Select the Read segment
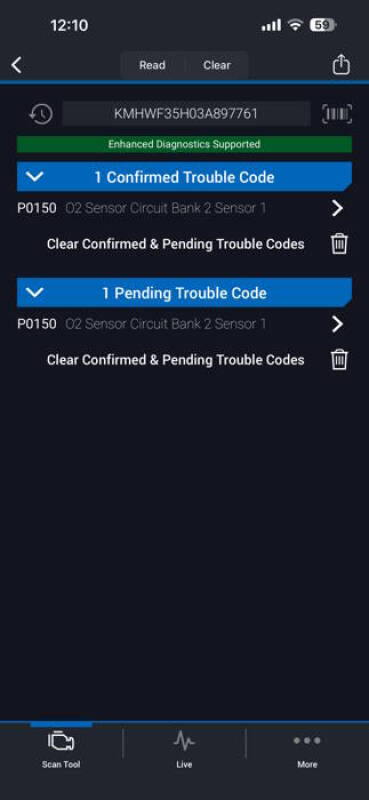The width and height of the screenshot is (369, 800). [152, 65]
